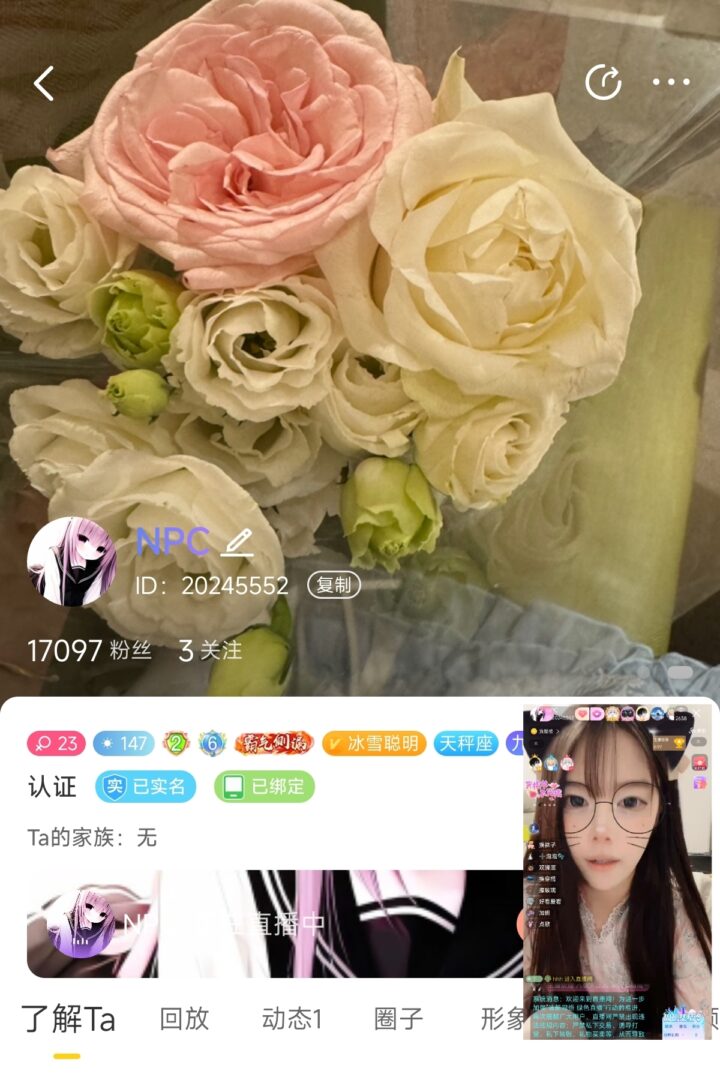Screen dimensions: 720x1080
Task: Copy the user ID with 复制 button
Action: coord(334,586)
